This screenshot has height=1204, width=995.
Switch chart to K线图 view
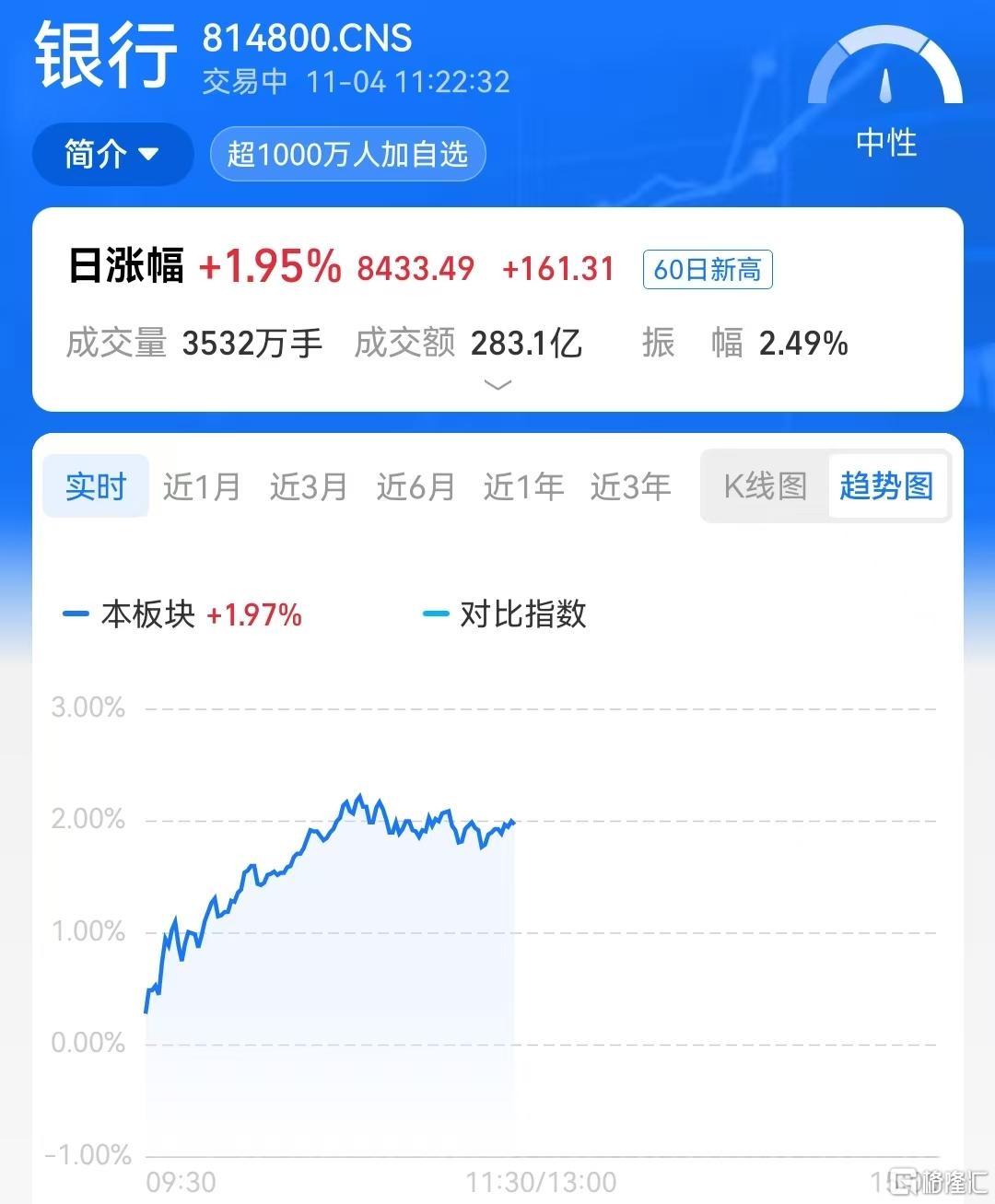763,487
